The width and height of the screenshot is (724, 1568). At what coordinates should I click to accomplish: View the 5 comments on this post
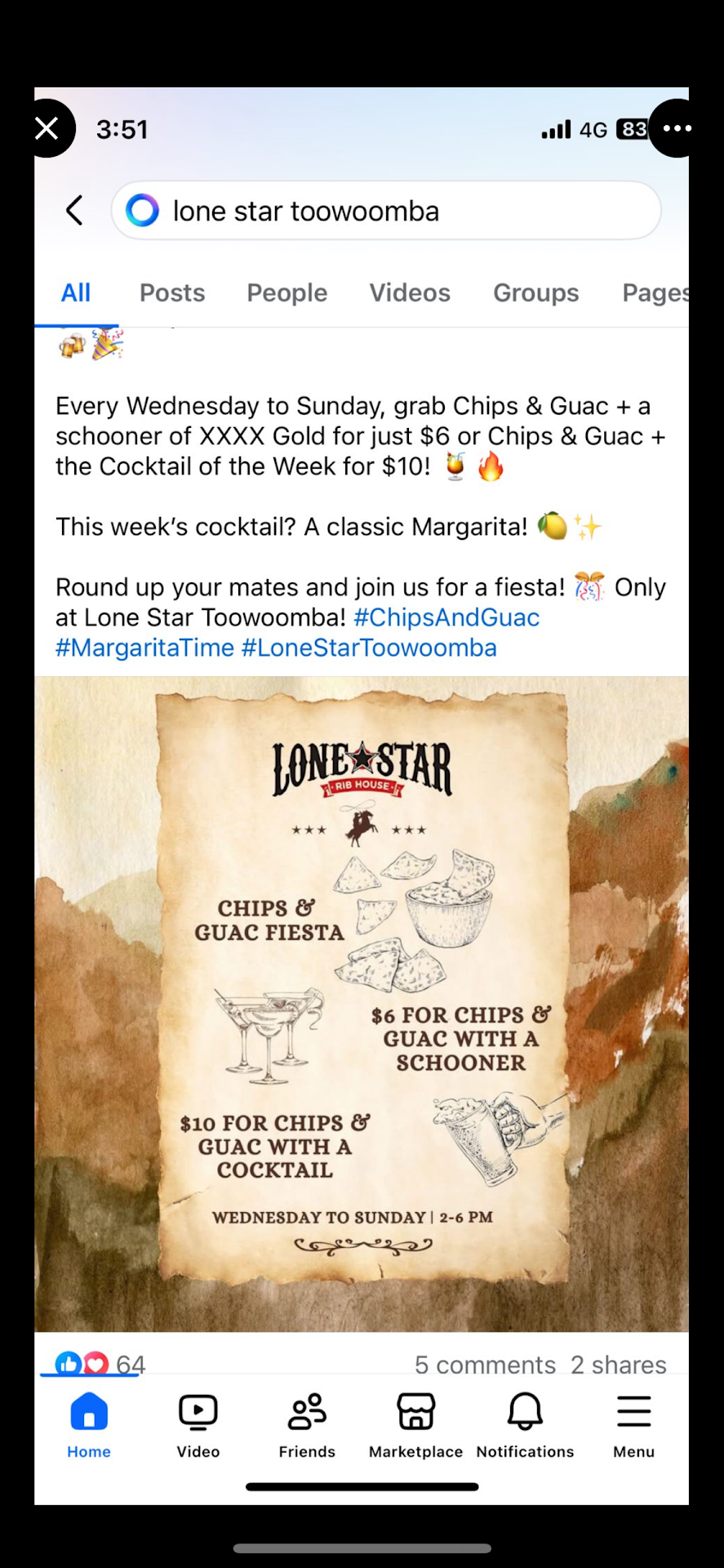point(485,1365)
